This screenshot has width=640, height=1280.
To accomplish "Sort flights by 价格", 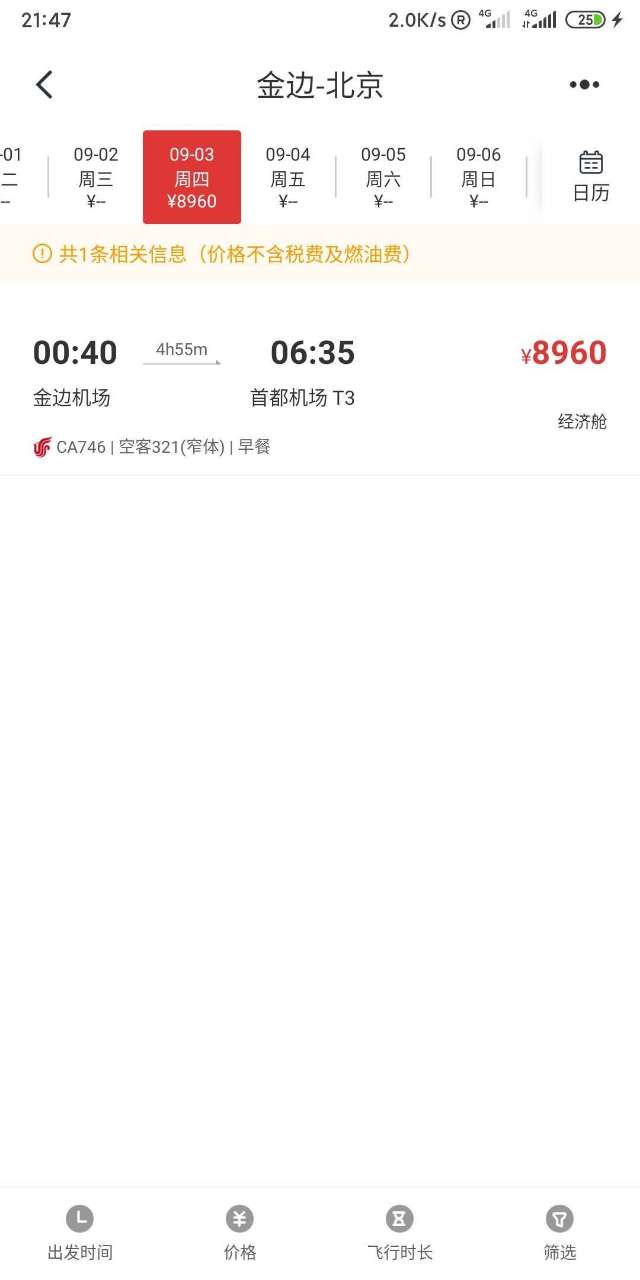I will pyautogui.click(x=240, y=1233).
